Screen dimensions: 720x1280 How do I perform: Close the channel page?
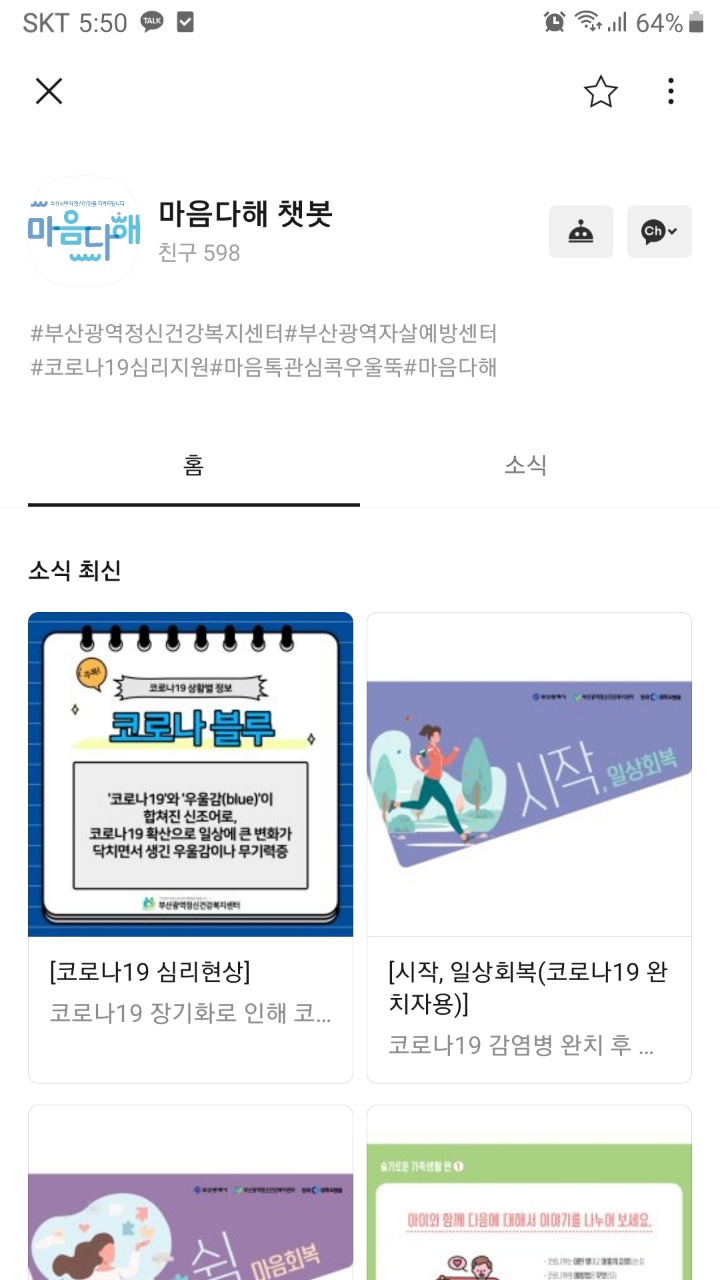pos(49,92)
